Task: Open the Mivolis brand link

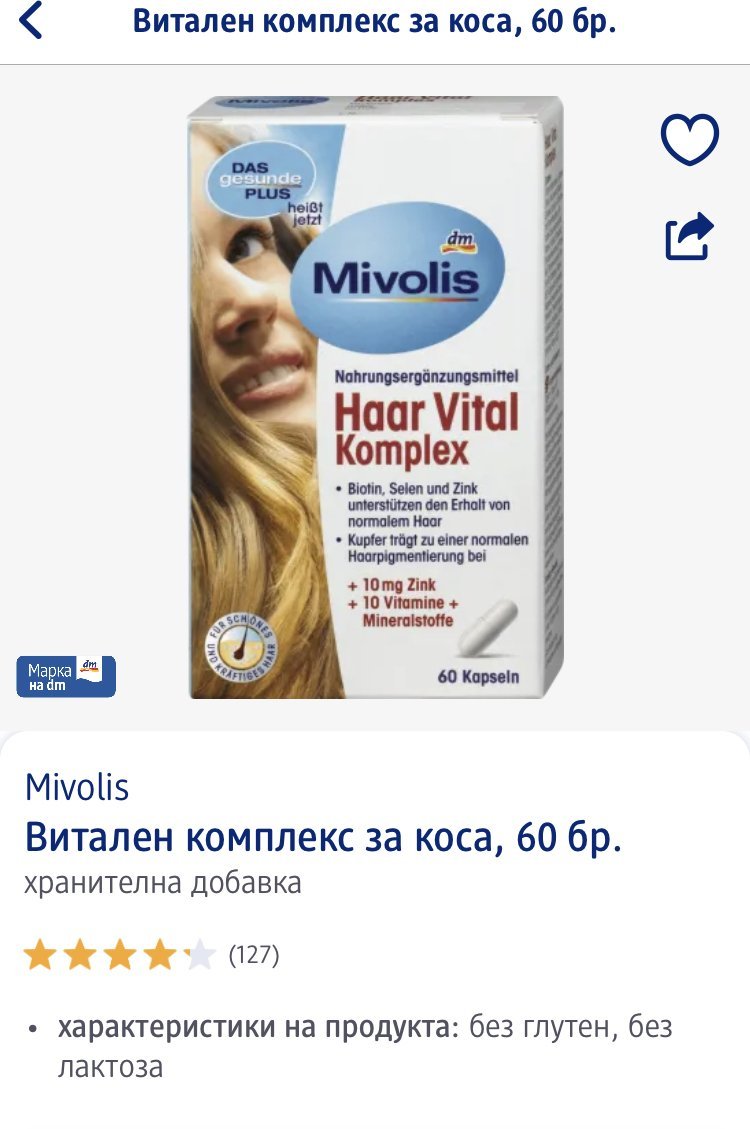Action: (x=77, y=788)
